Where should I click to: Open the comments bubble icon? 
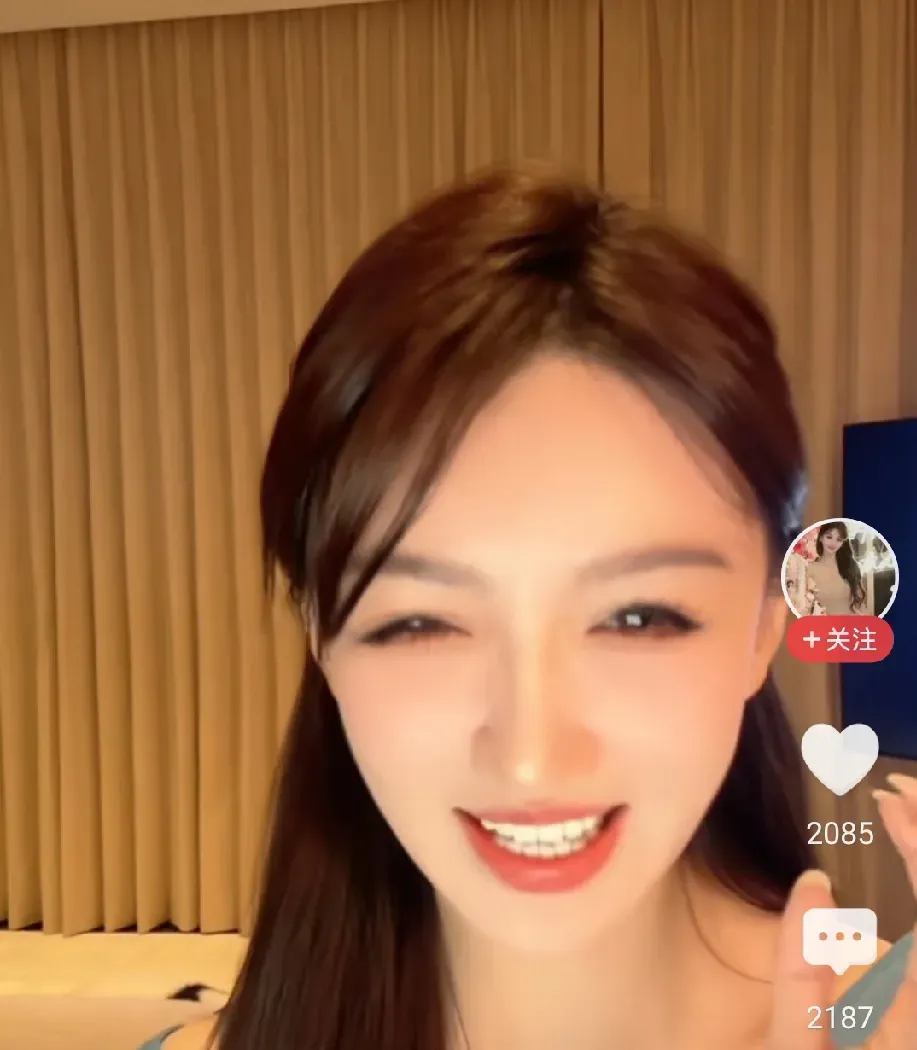840,942
